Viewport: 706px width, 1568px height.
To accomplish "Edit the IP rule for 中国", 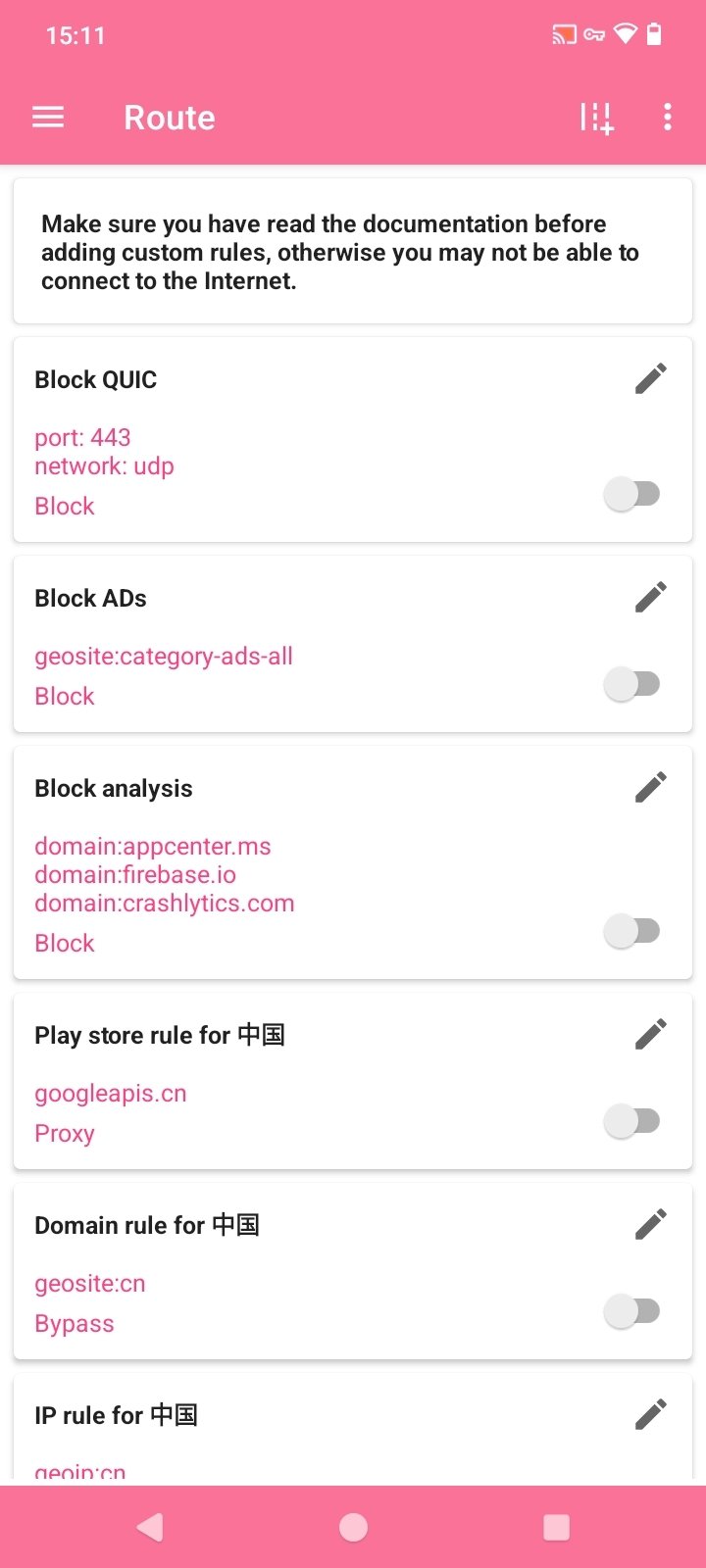I will [x=650, y=1415].
